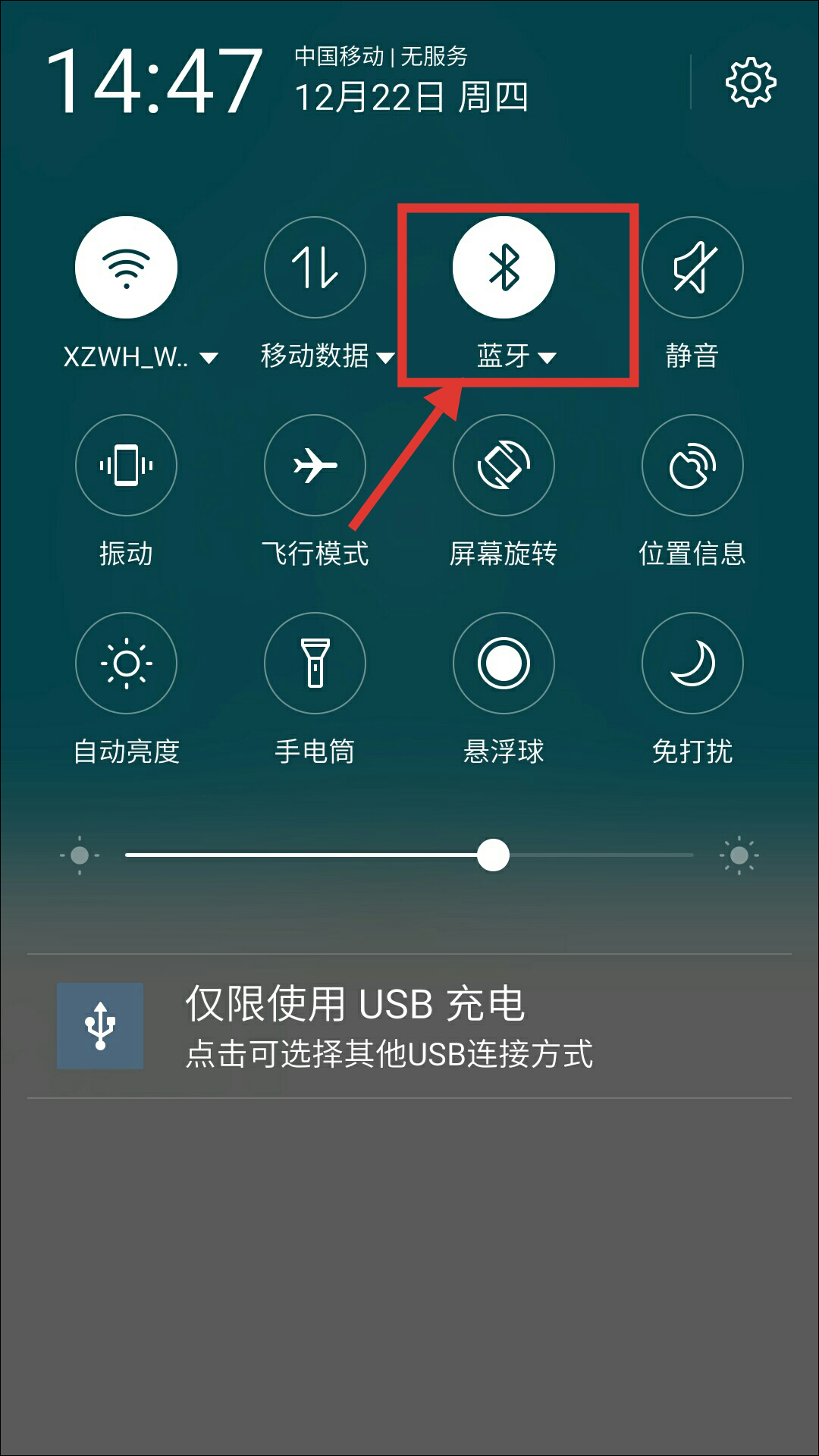
Task: Enable location information
Action: [x=692, y=466]
